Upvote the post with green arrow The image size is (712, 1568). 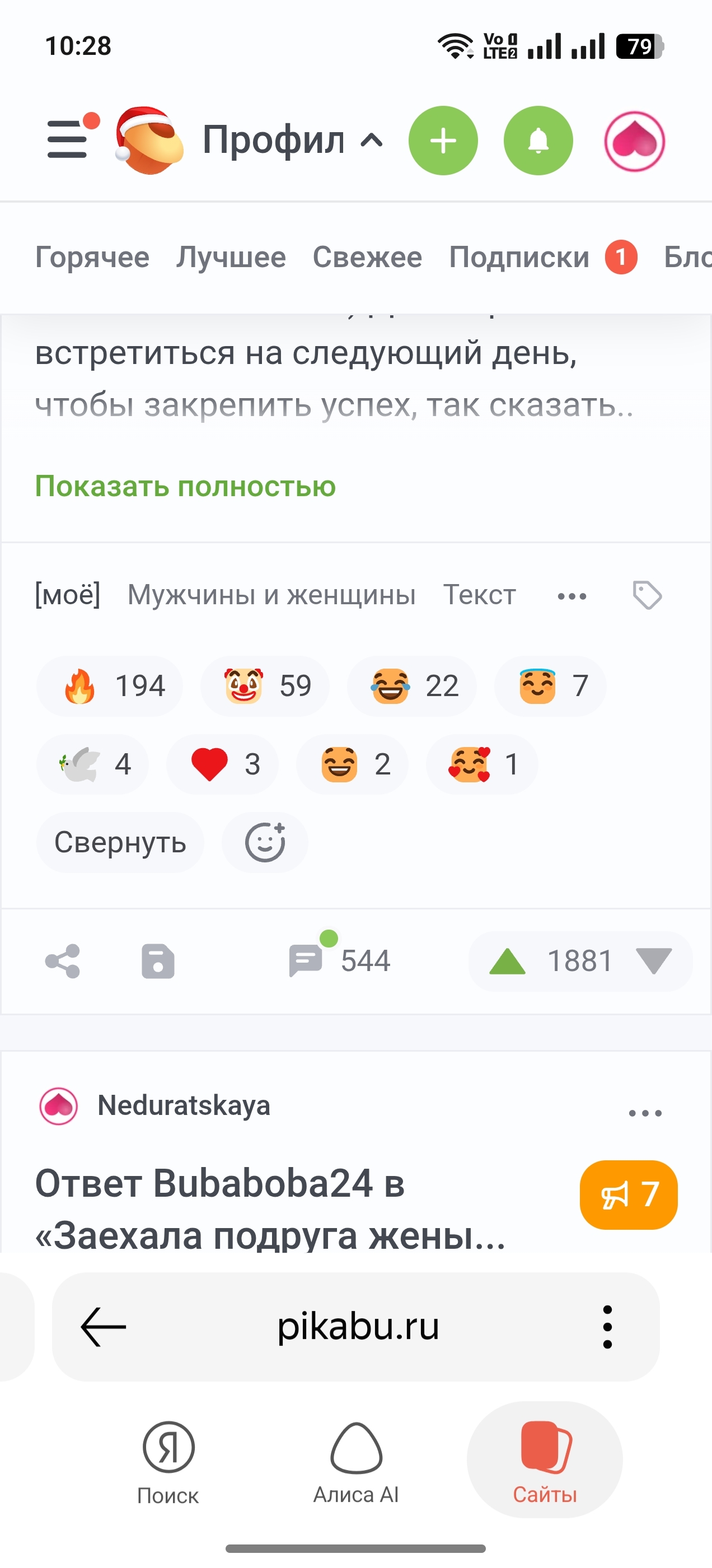click(x=507, y=962)
